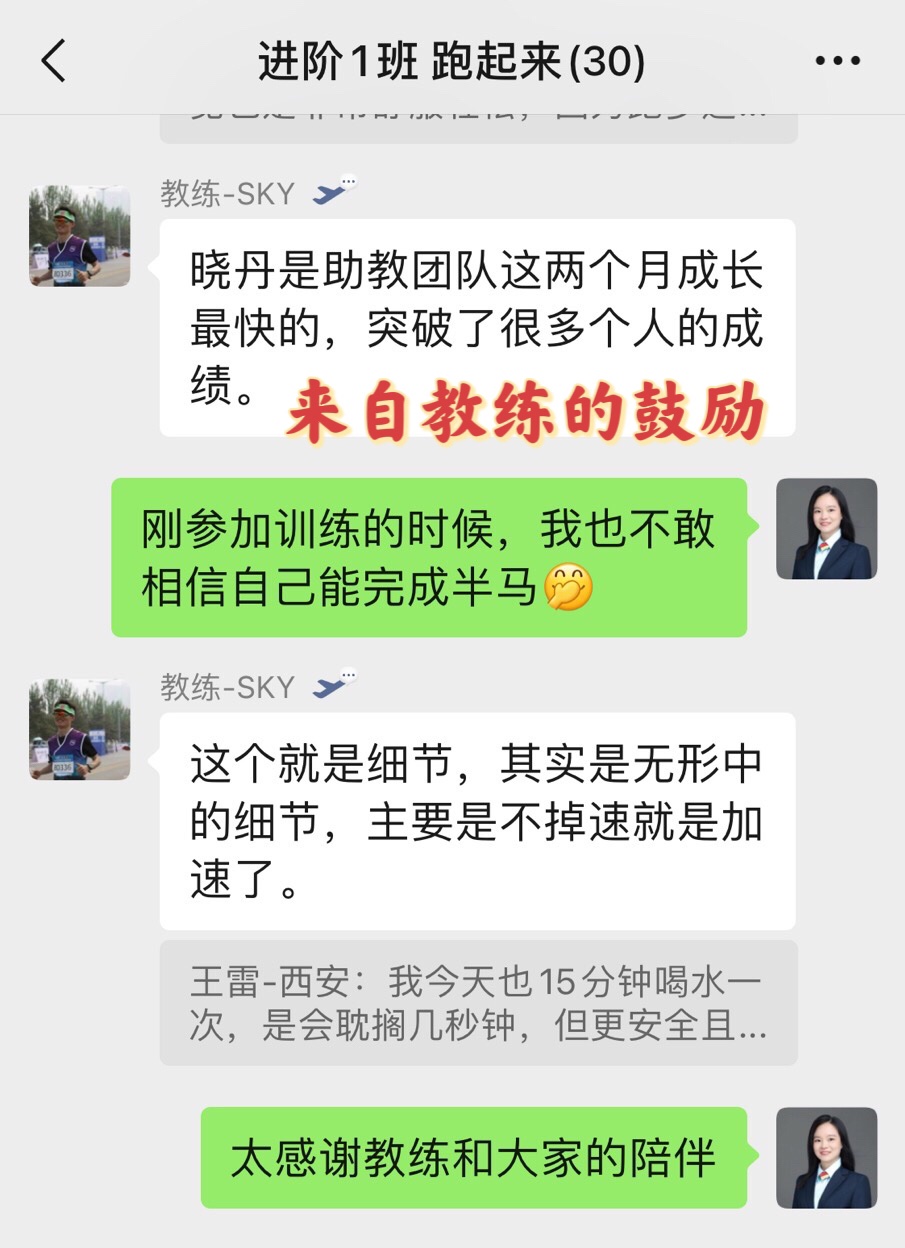Open my avatar next to 太感谢教练和大家的陪伴
The width and height of the screenshot is (905, 1248).
(826, 1157)
